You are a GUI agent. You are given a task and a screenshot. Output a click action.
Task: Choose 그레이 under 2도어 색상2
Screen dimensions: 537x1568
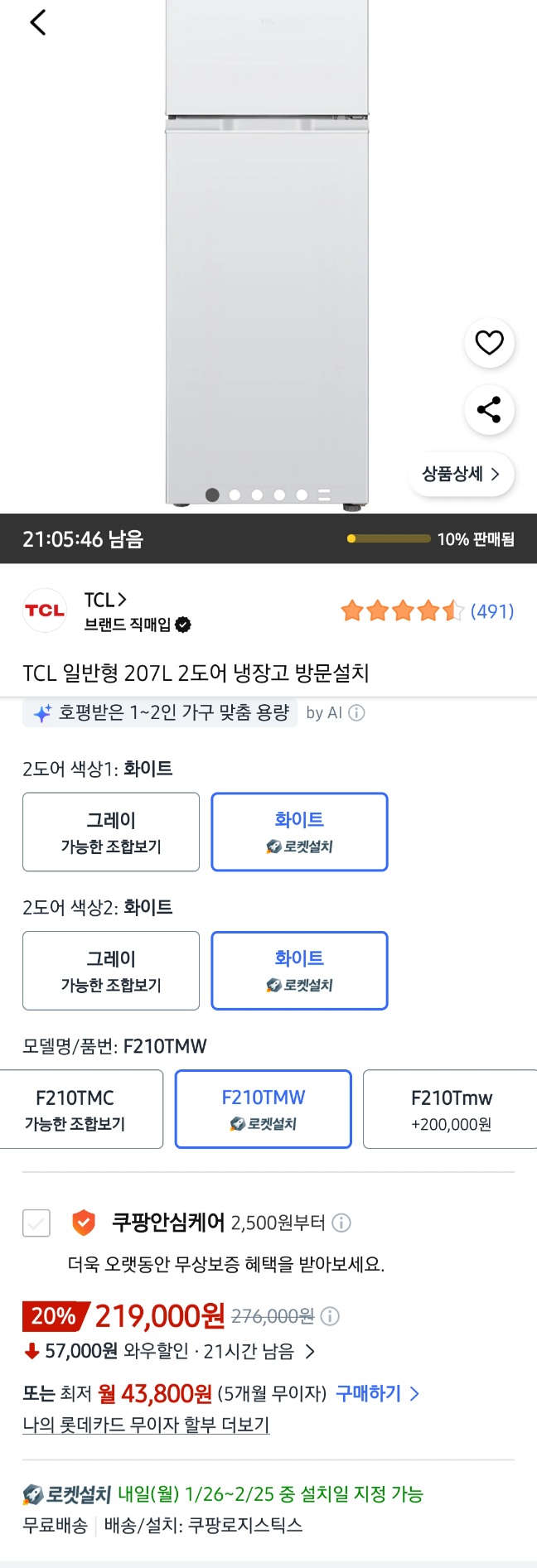click(x=111, y=970)
